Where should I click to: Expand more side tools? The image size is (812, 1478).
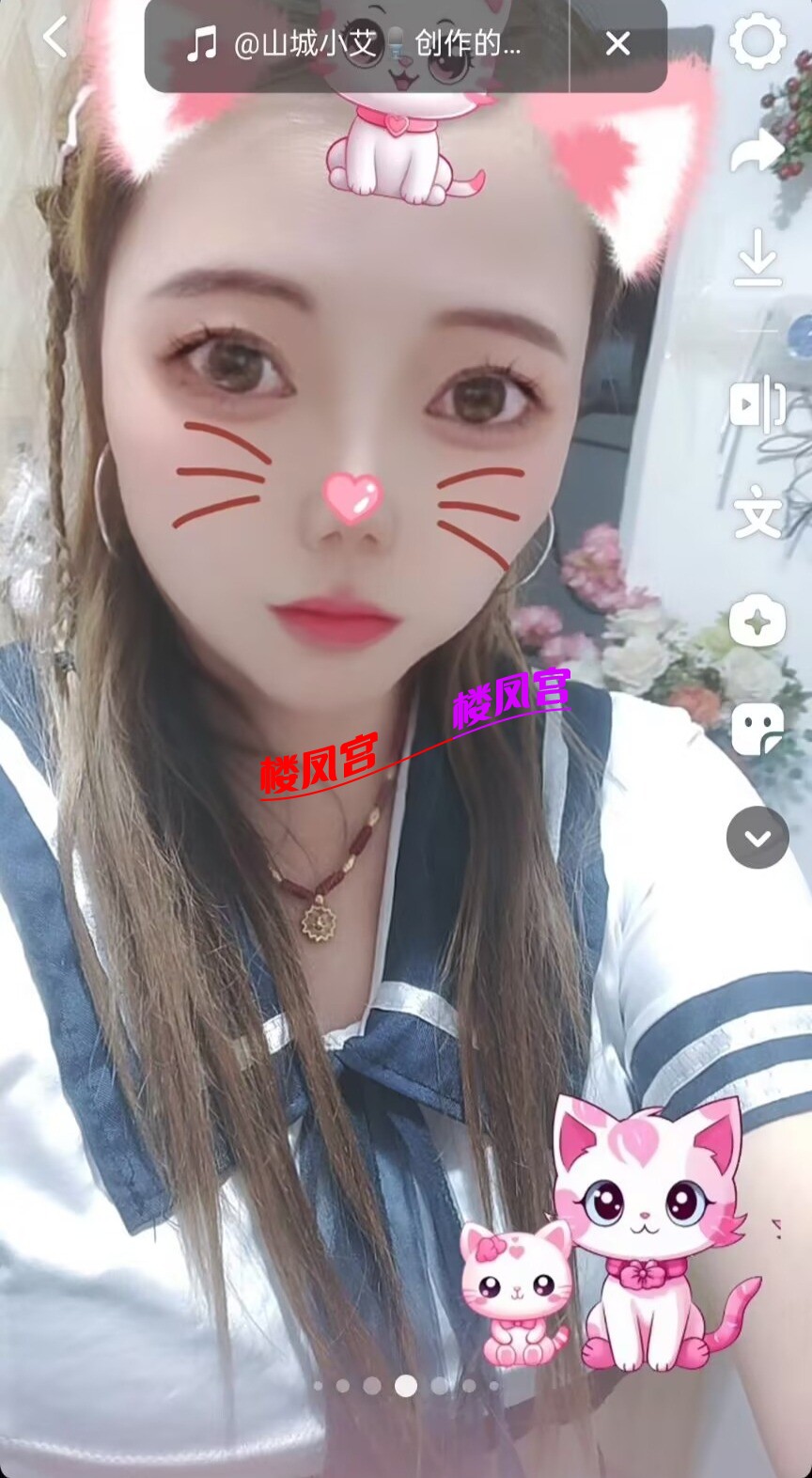757,837
